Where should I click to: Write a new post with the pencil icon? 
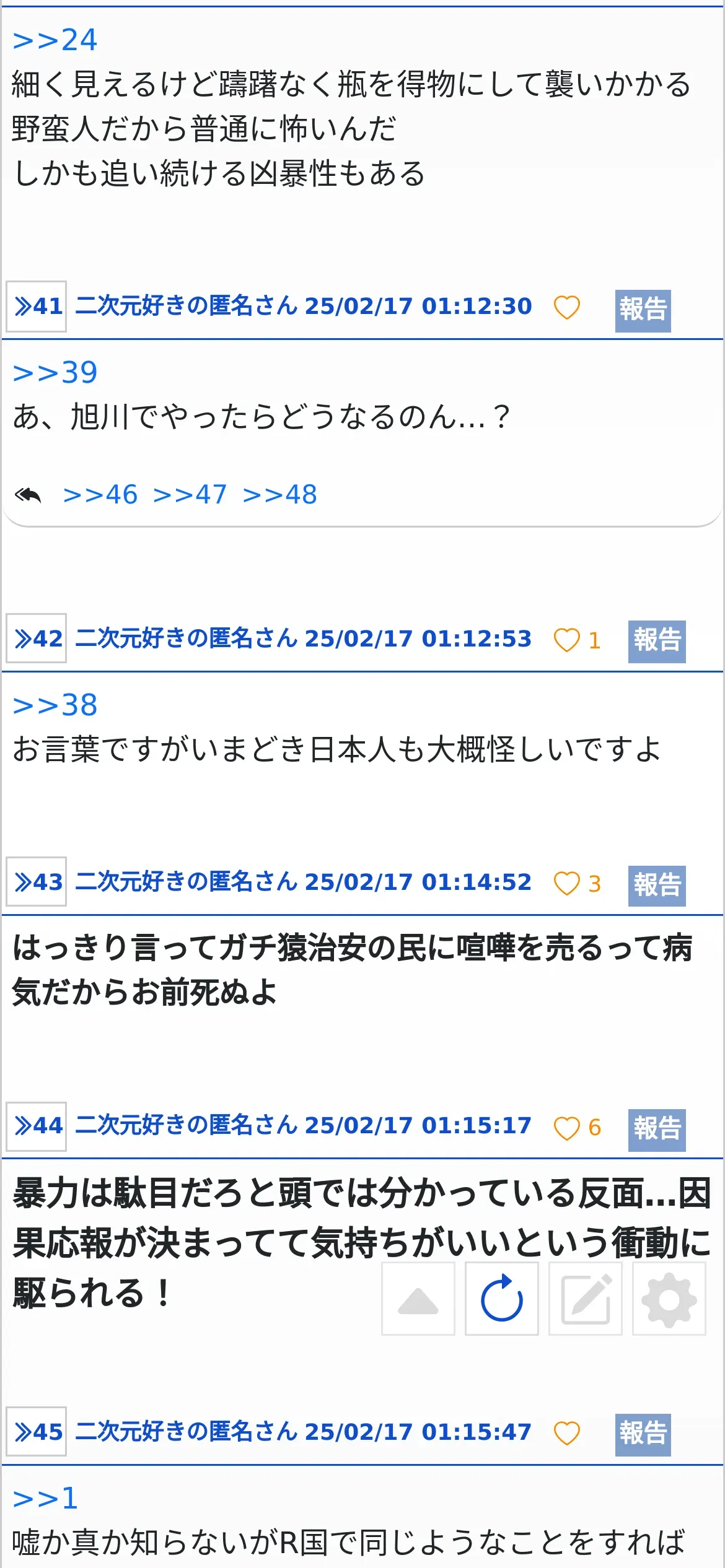pos(586,1299)
